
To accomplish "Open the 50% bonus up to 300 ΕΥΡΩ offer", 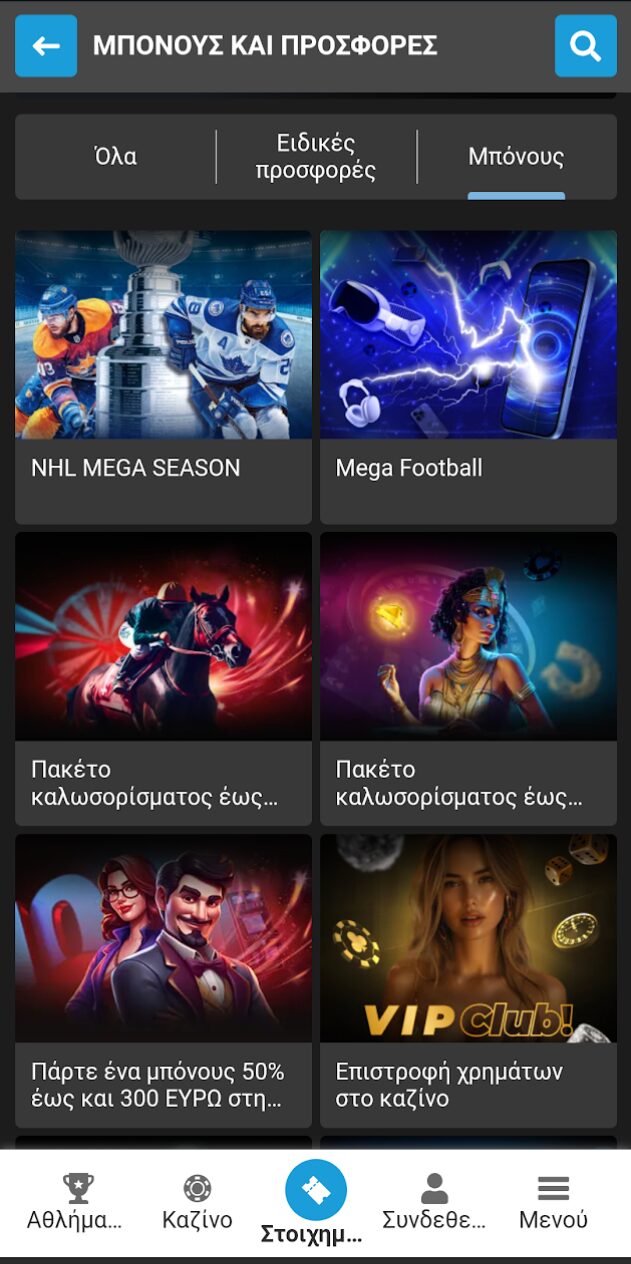I will point(163,981).
